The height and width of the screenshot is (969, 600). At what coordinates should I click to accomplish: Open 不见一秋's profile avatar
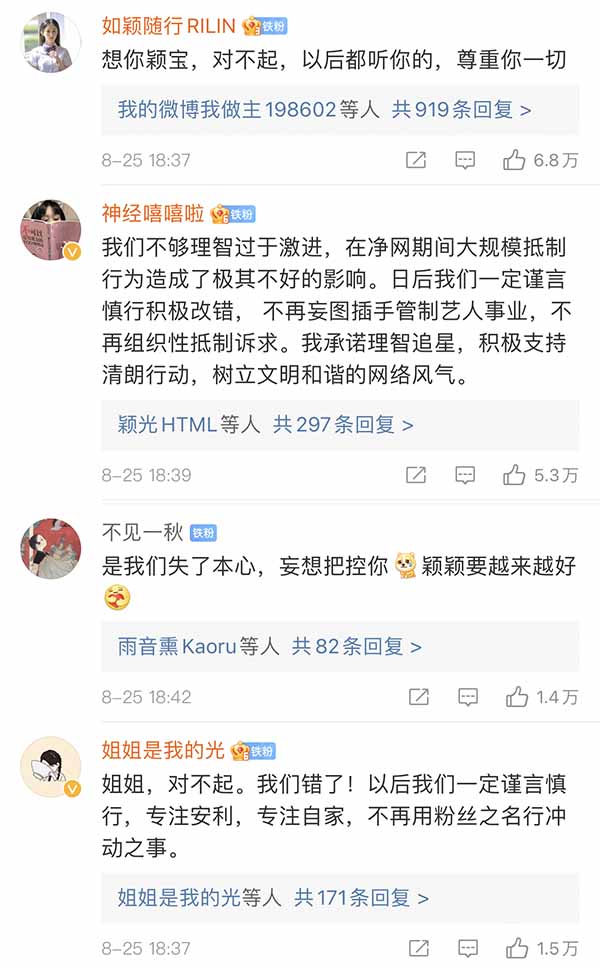click(51, 548)
